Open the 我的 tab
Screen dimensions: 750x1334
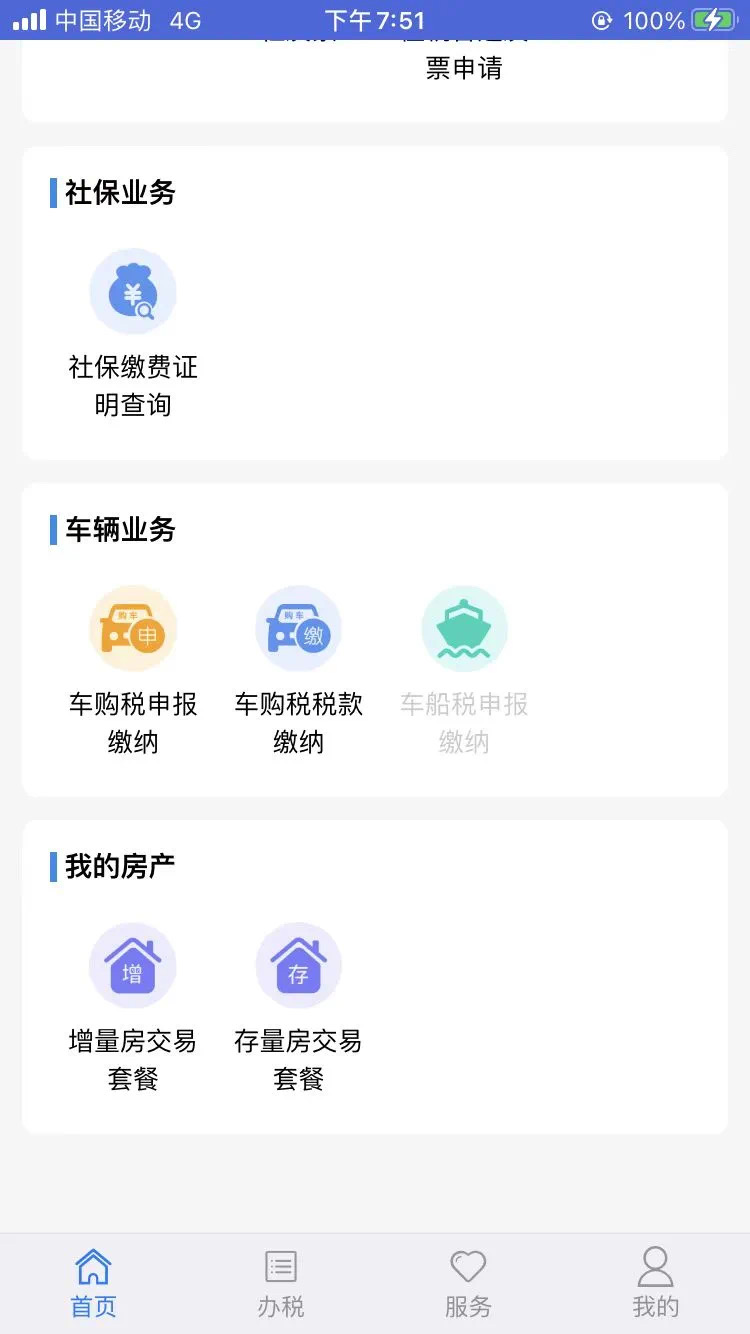coord(656,1283)
